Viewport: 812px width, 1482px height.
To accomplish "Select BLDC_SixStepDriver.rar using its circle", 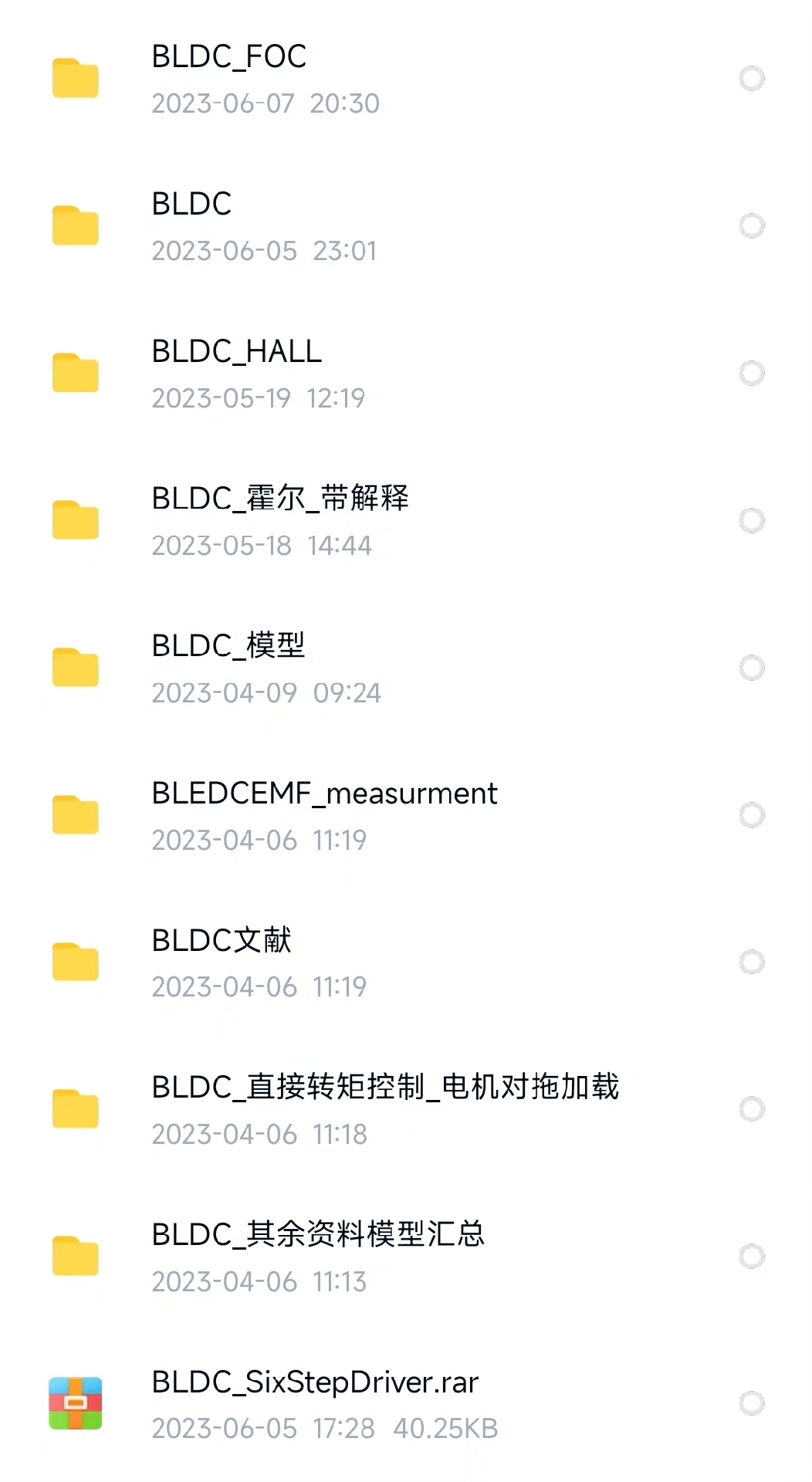I will pyautogui.click(x=752, y=1403).
